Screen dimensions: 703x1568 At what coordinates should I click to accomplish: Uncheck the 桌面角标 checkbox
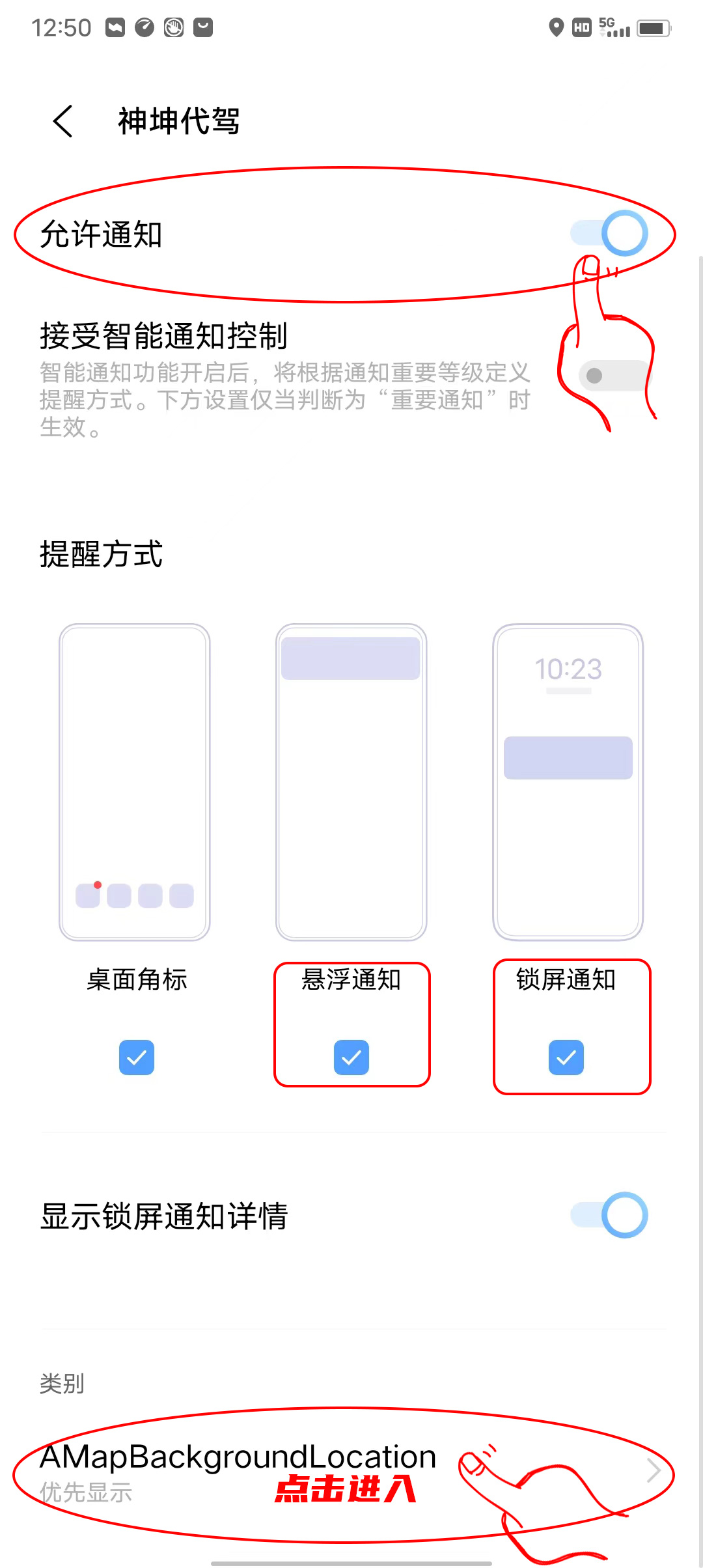coord(137,1057)
